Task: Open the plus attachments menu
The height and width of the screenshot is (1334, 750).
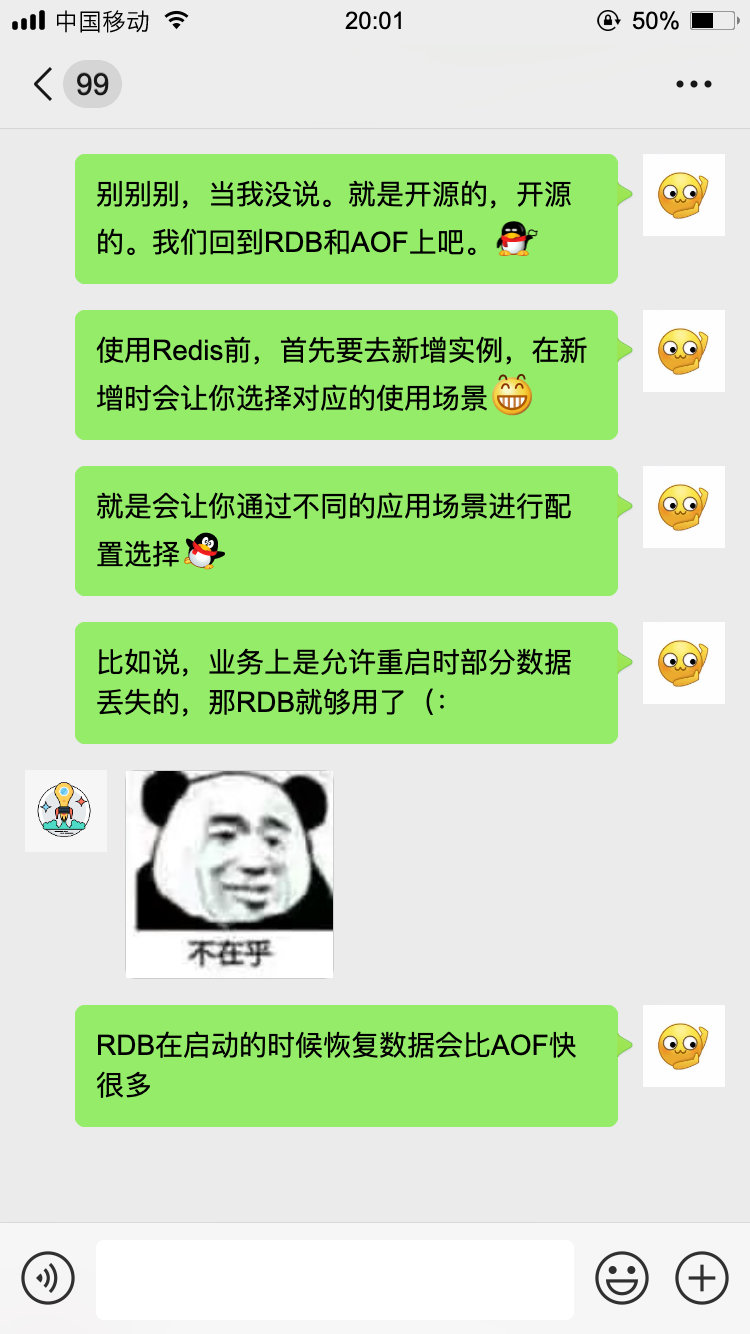Action: (702, 1277)
